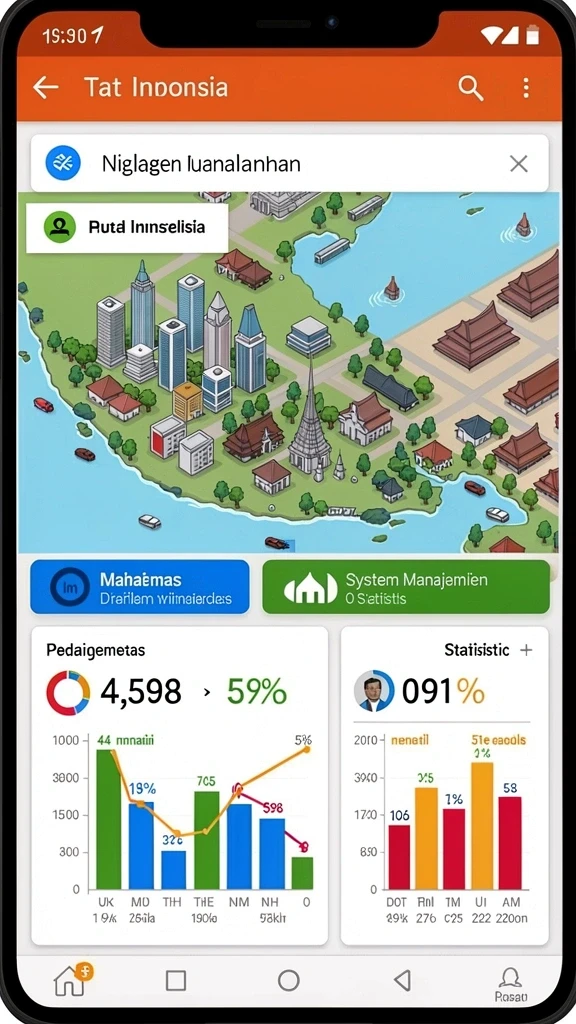Tap the system back triangle
This screenshot has height=1024, width=576.
403,980
